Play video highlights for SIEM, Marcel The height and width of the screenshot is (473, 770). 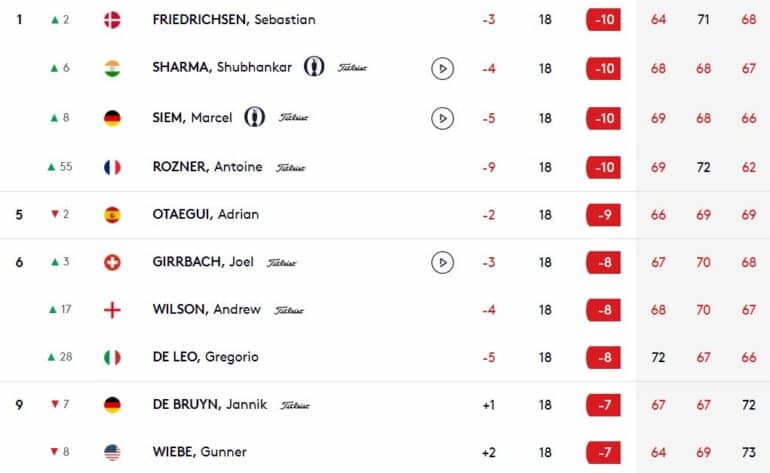pyautogui.click(x=442, y=118)
